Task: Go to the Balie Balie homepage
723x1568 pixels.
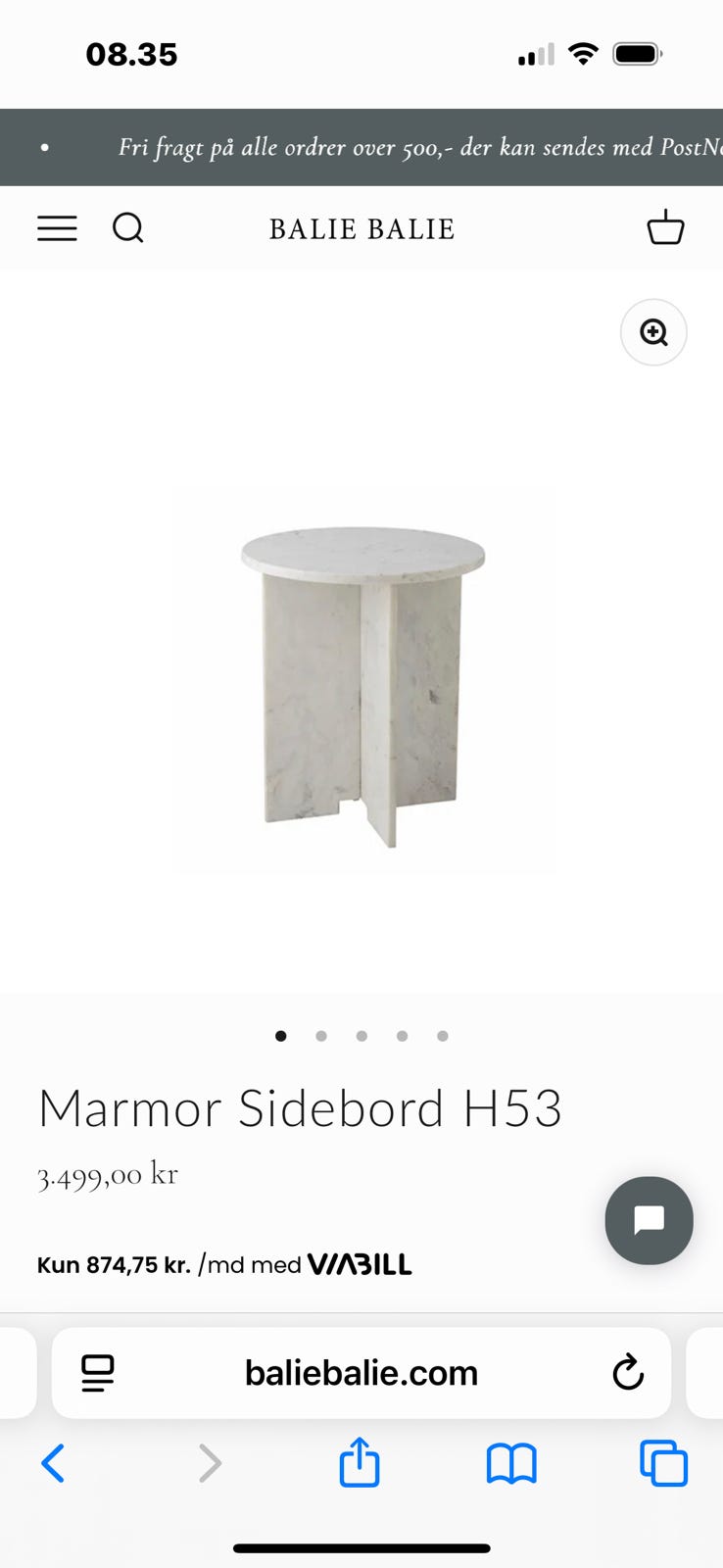Action: [361, 229]
